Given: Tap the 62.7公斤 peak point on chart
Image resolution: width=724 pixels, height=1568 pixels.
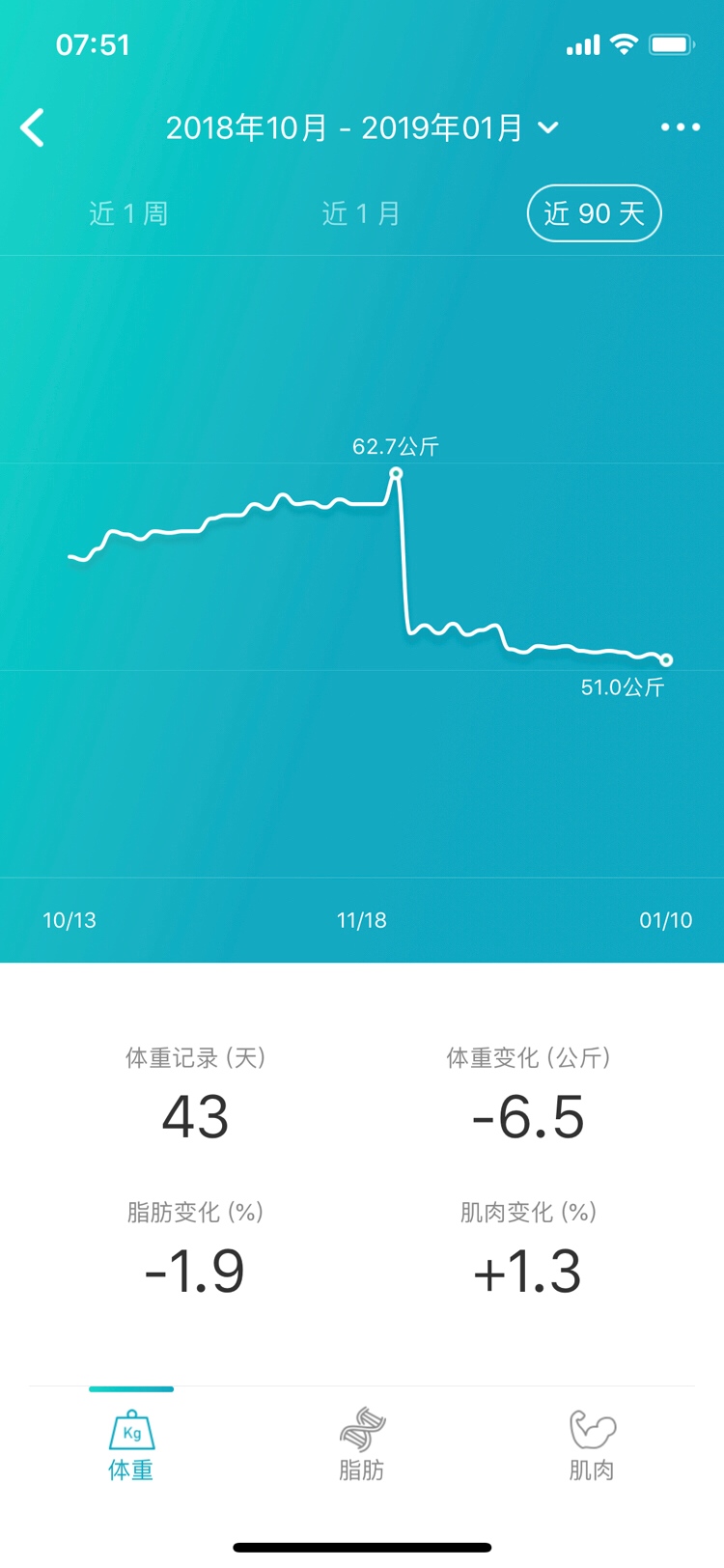Looking at the screenshot, I should coord(396,474).
